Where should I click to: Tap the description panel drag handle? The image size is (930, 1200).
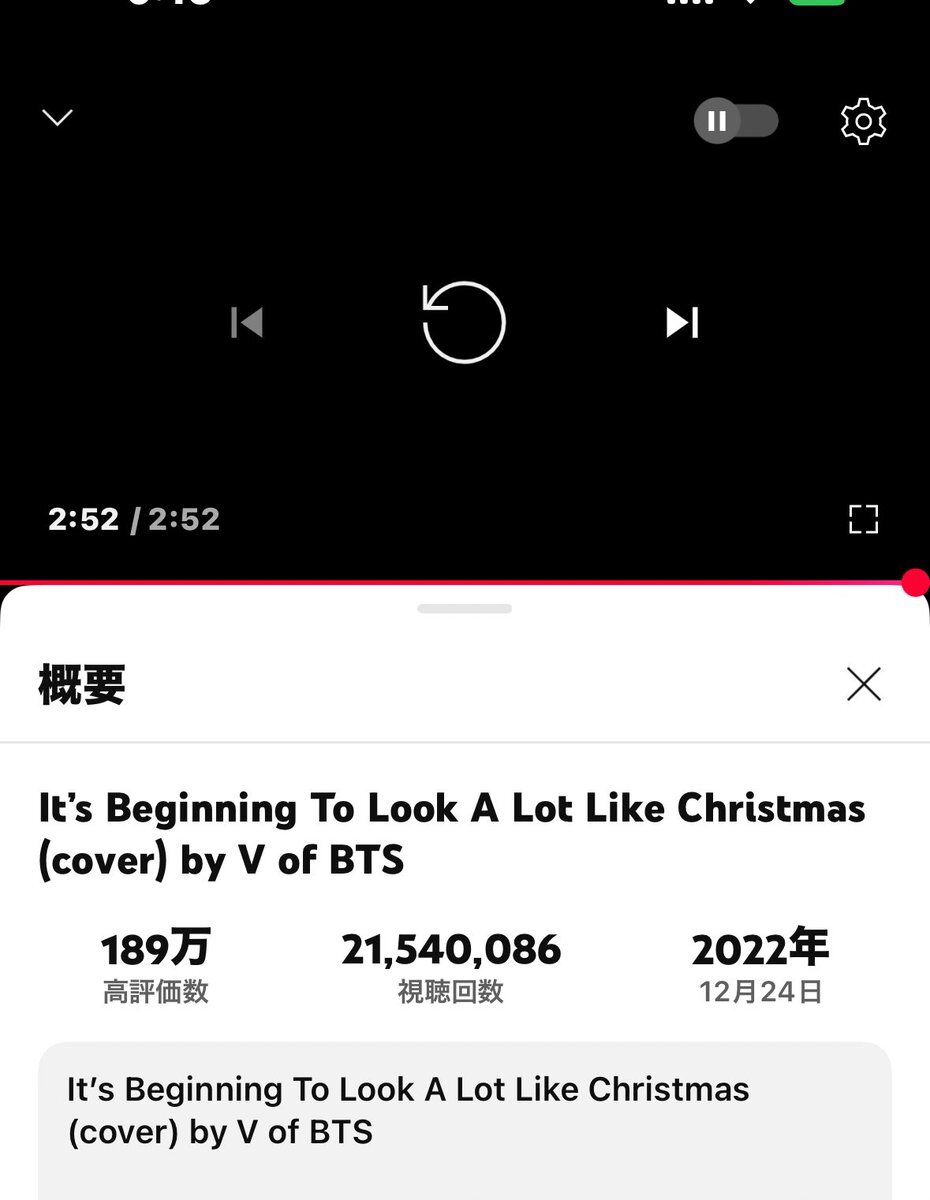pos(464,609)
